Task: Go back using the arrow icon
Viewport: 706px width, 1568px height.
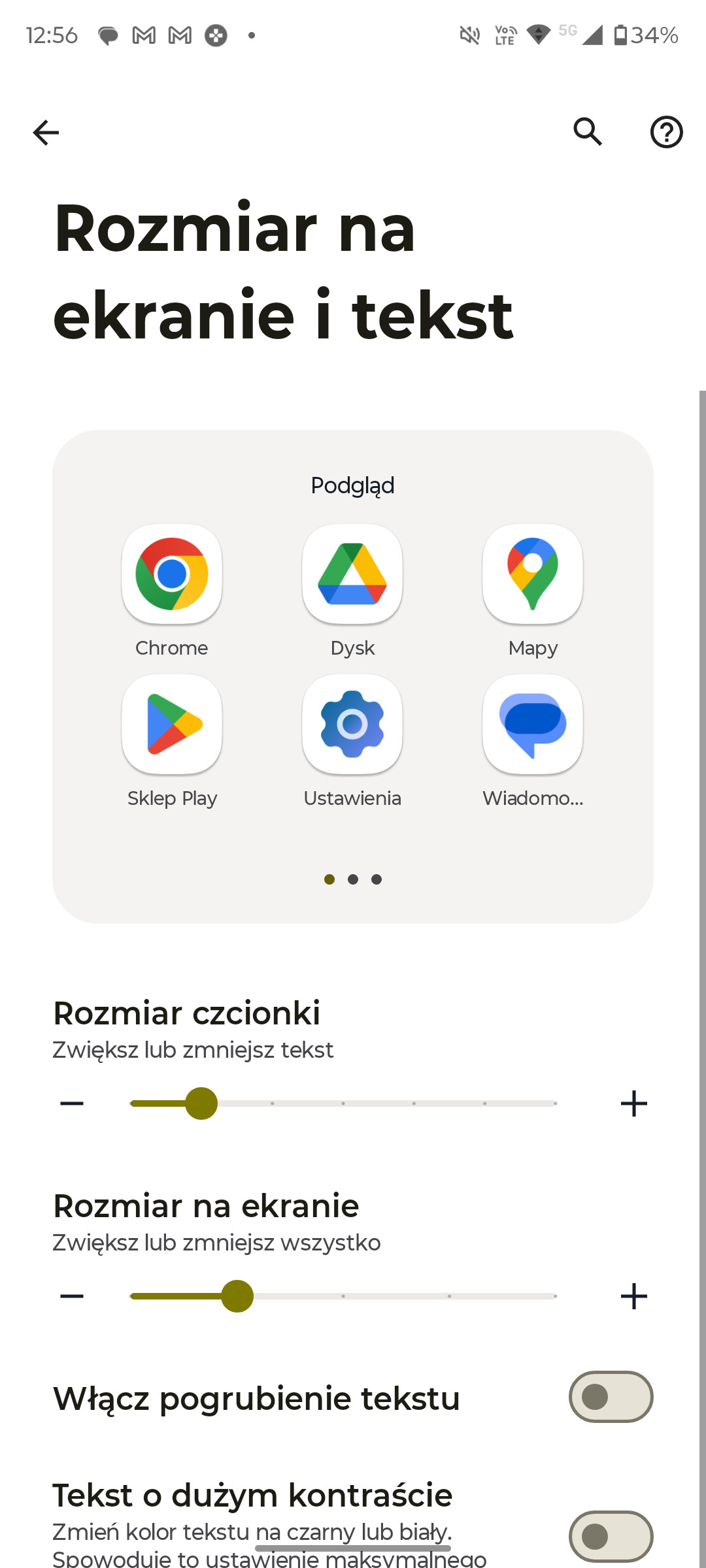Action: click(x=46, y=133)
